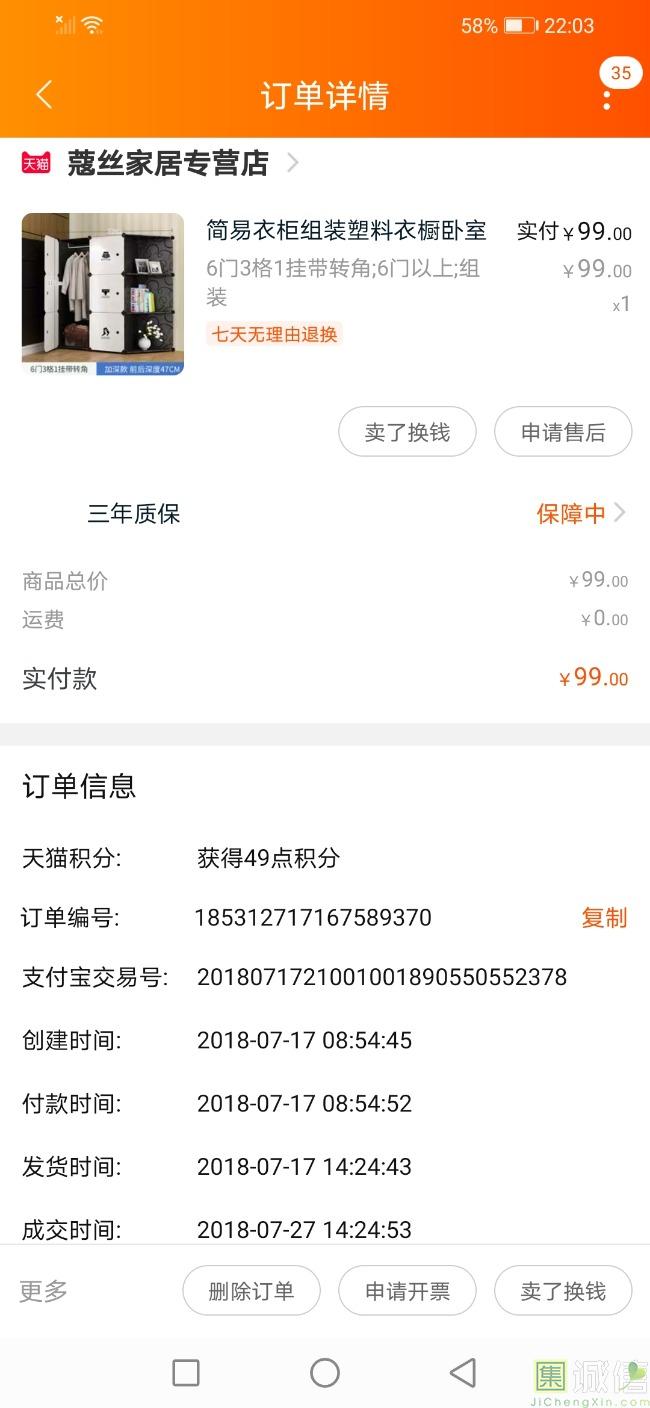This screenshot has height=1408, width=650.
Task: Copy the order number with 复制
Action: point(604,917)
